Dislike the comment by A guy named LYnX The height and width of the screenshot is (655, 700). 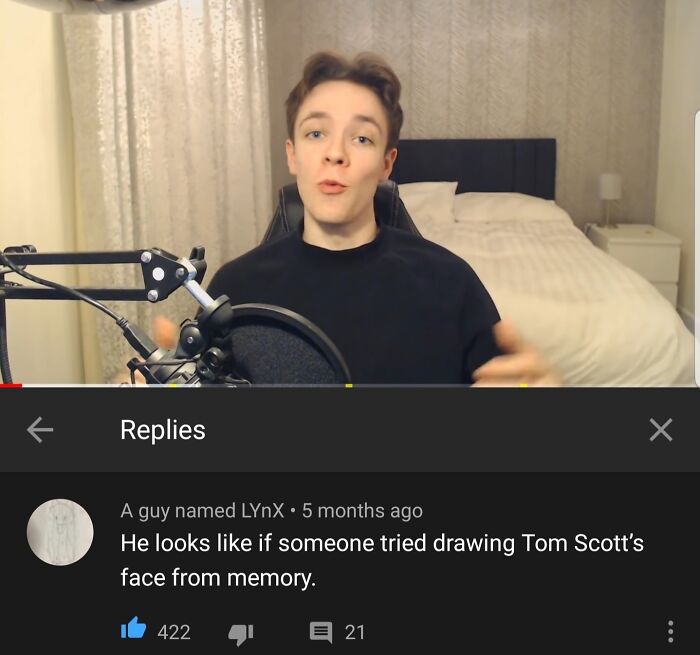242,631
